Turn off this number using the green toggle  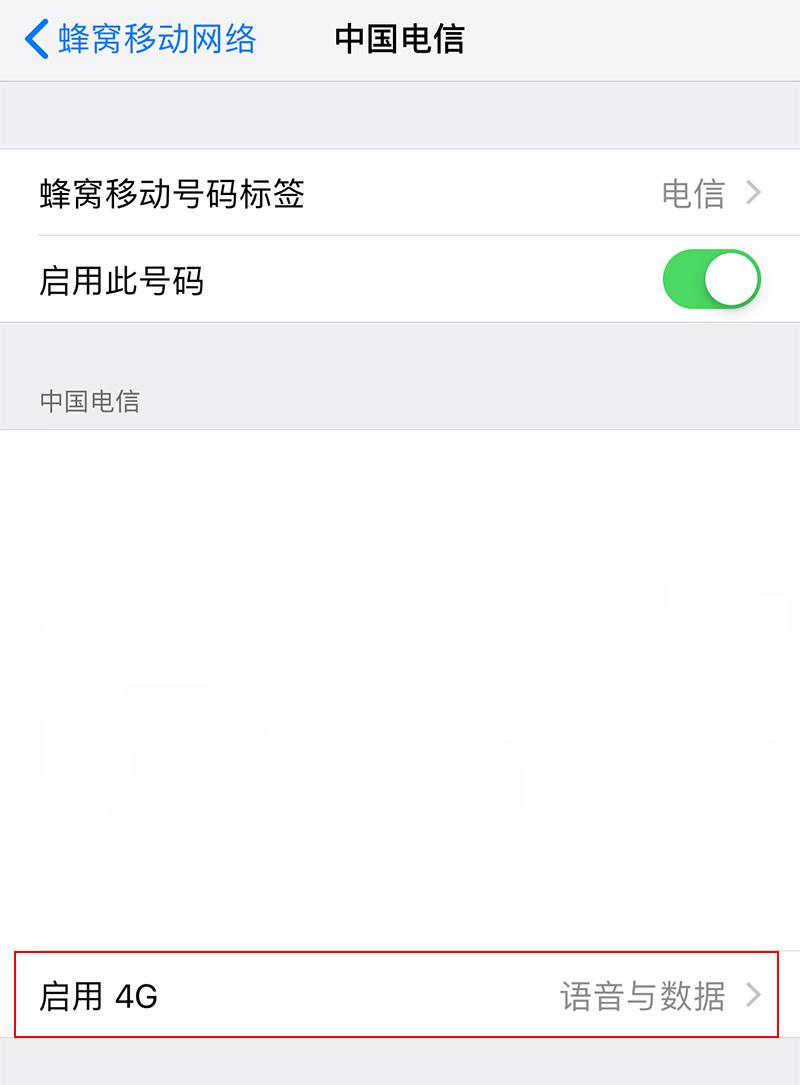coord(710,279)
